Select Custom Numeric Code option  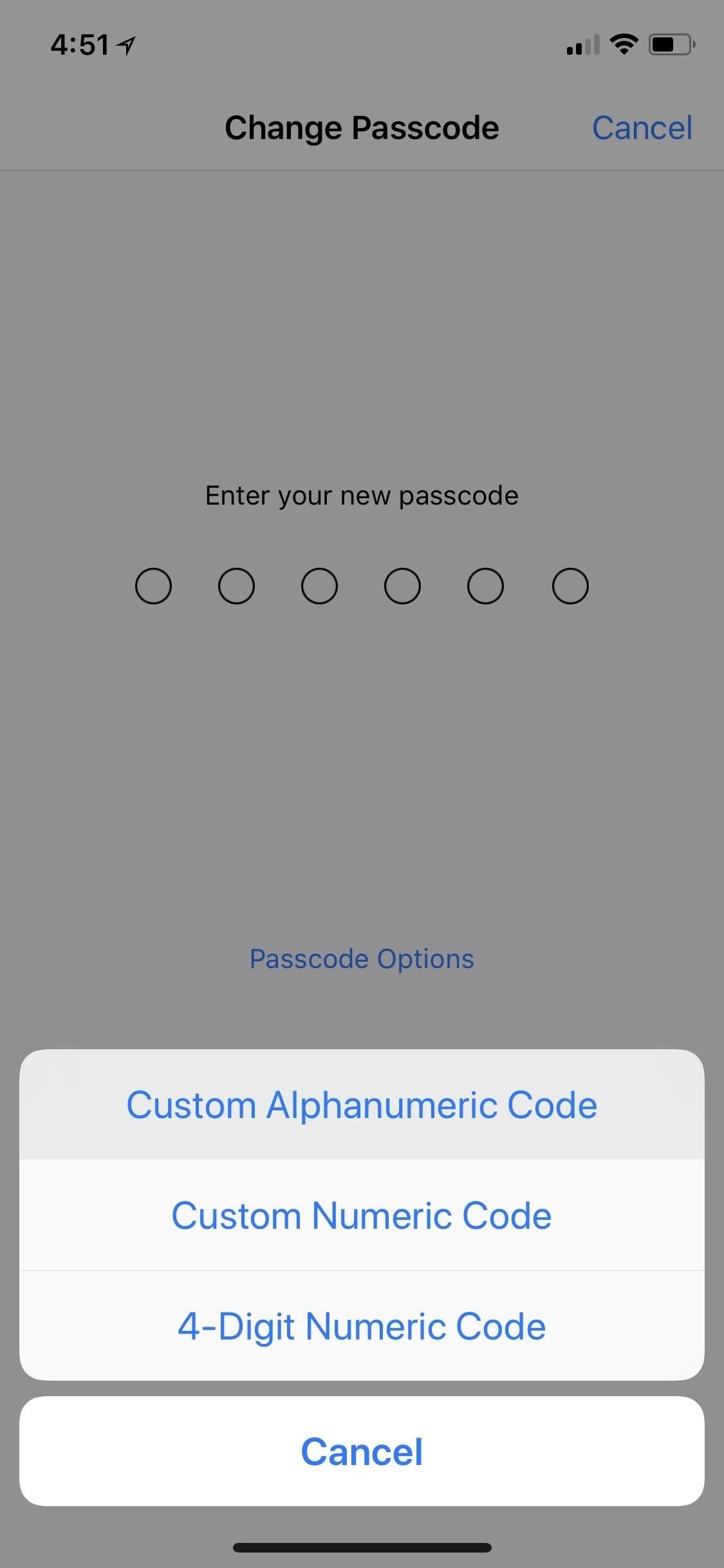(x=362, y=1216)
